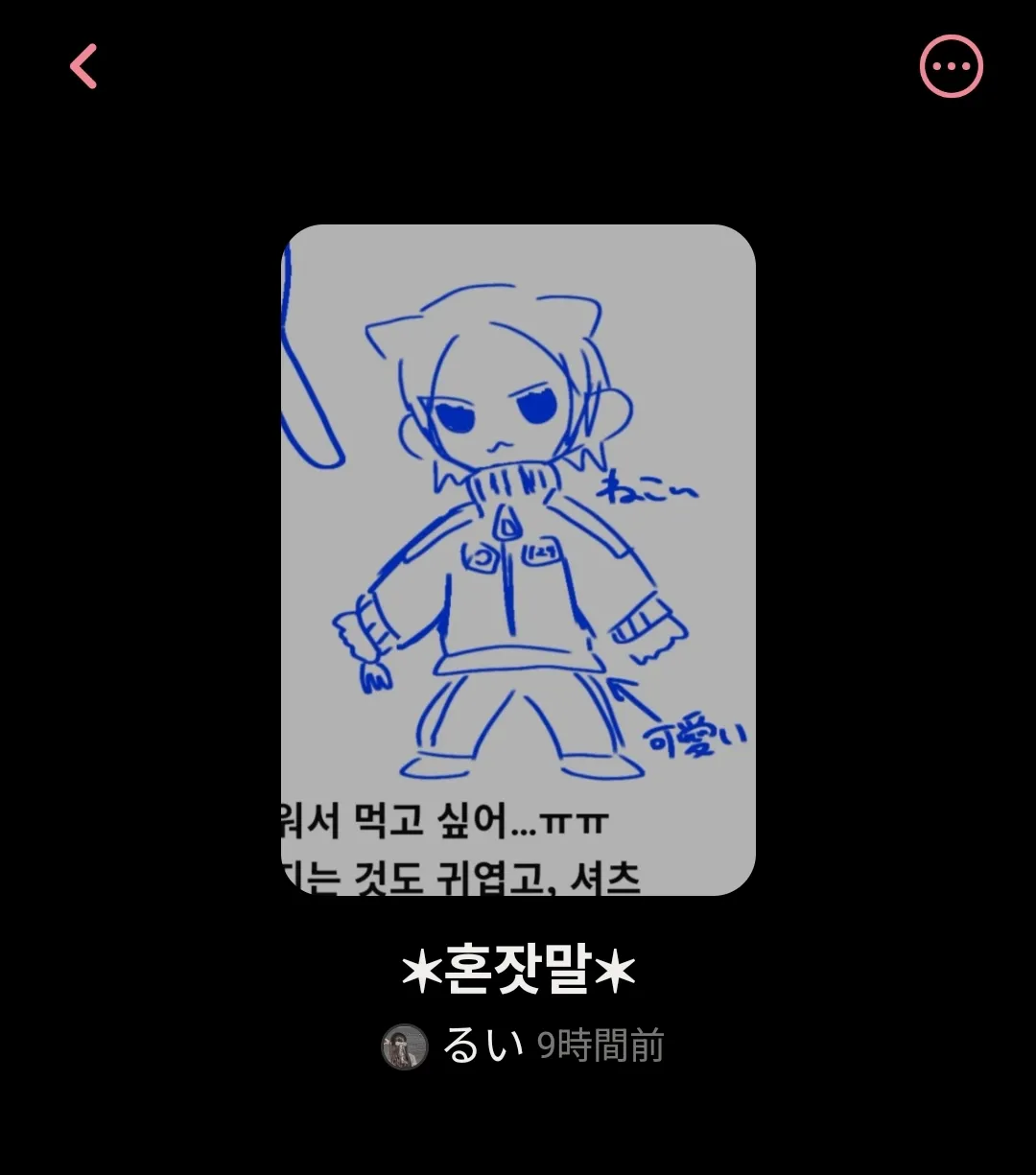The width and height of the screenshot is (1036, 1175).
Task: Open the three-dot overflow menu
Action: click(951, 66)
